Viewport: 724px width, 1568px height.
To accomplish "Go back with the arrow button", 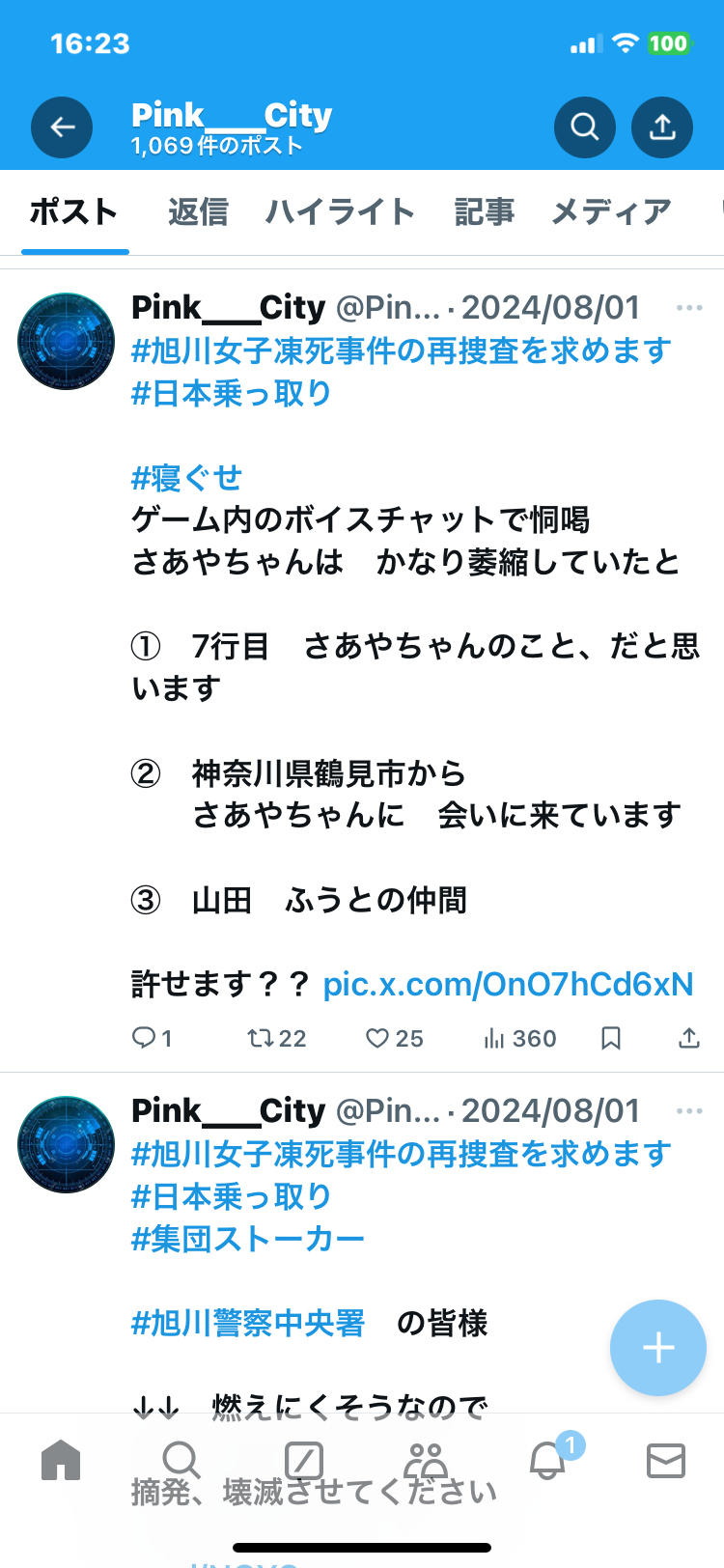I will (x=62, y=127).
